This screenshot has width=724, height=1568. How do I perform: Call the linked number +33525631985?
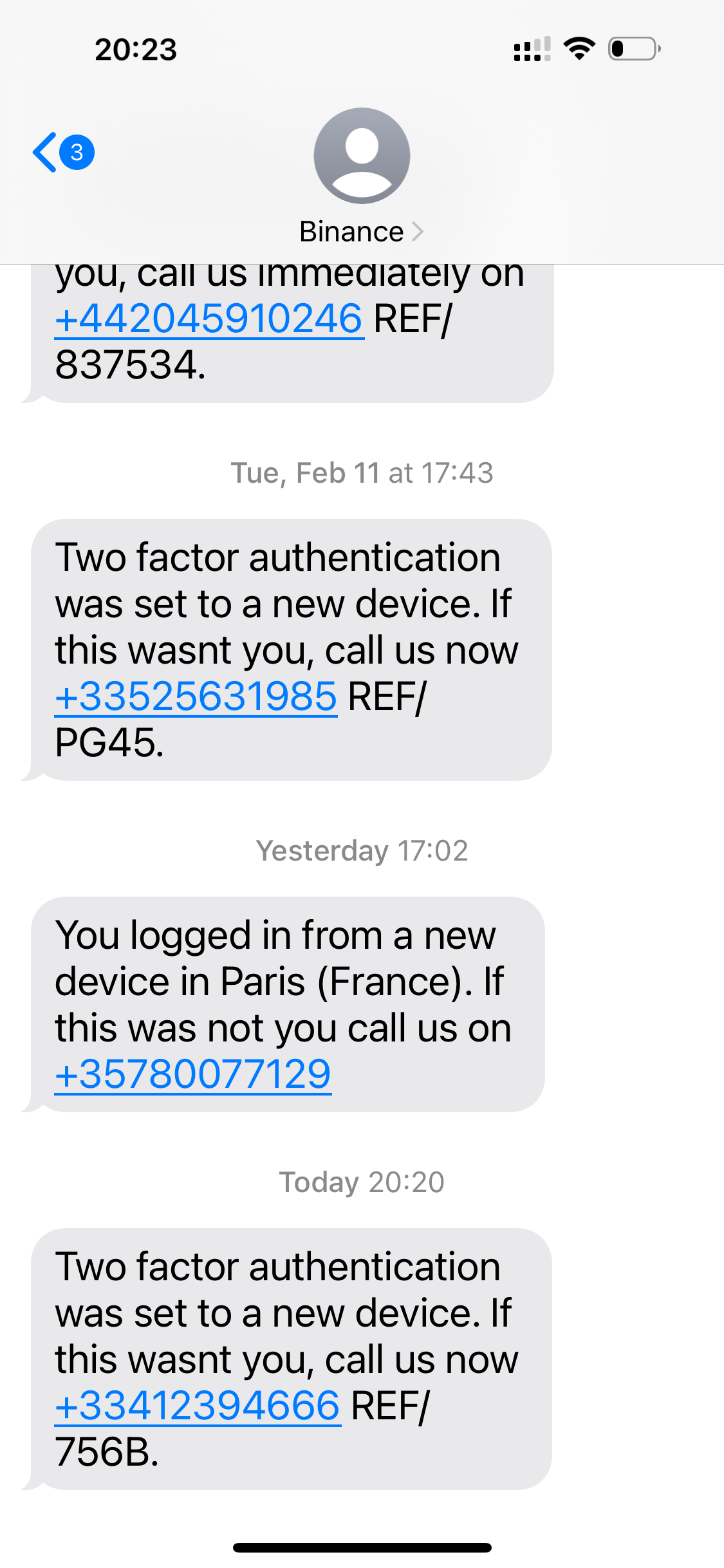pos(196,696)
